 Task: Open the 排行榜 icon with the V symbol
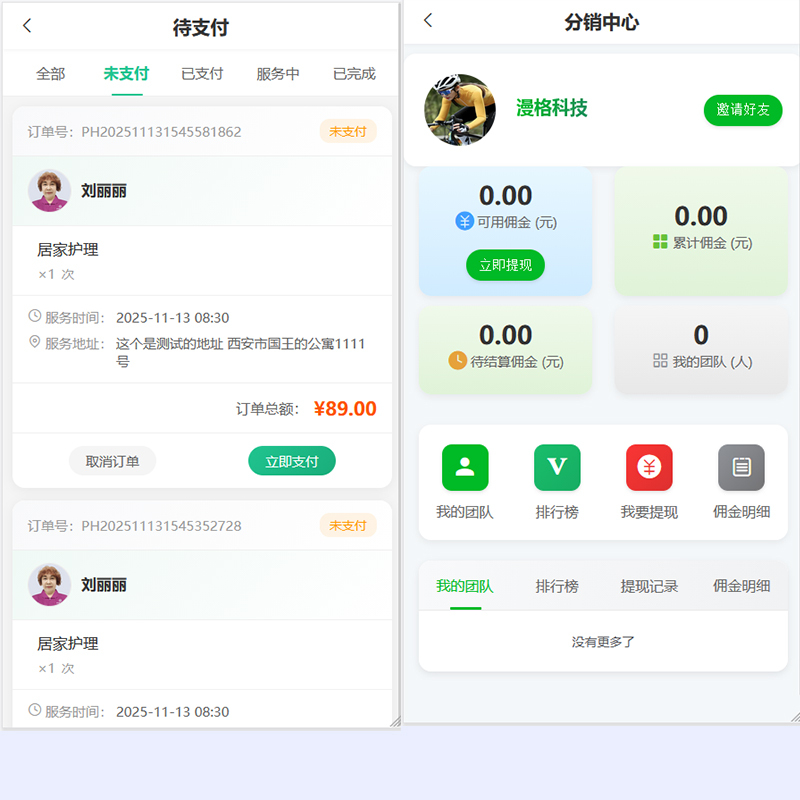(x=557, y=468)
